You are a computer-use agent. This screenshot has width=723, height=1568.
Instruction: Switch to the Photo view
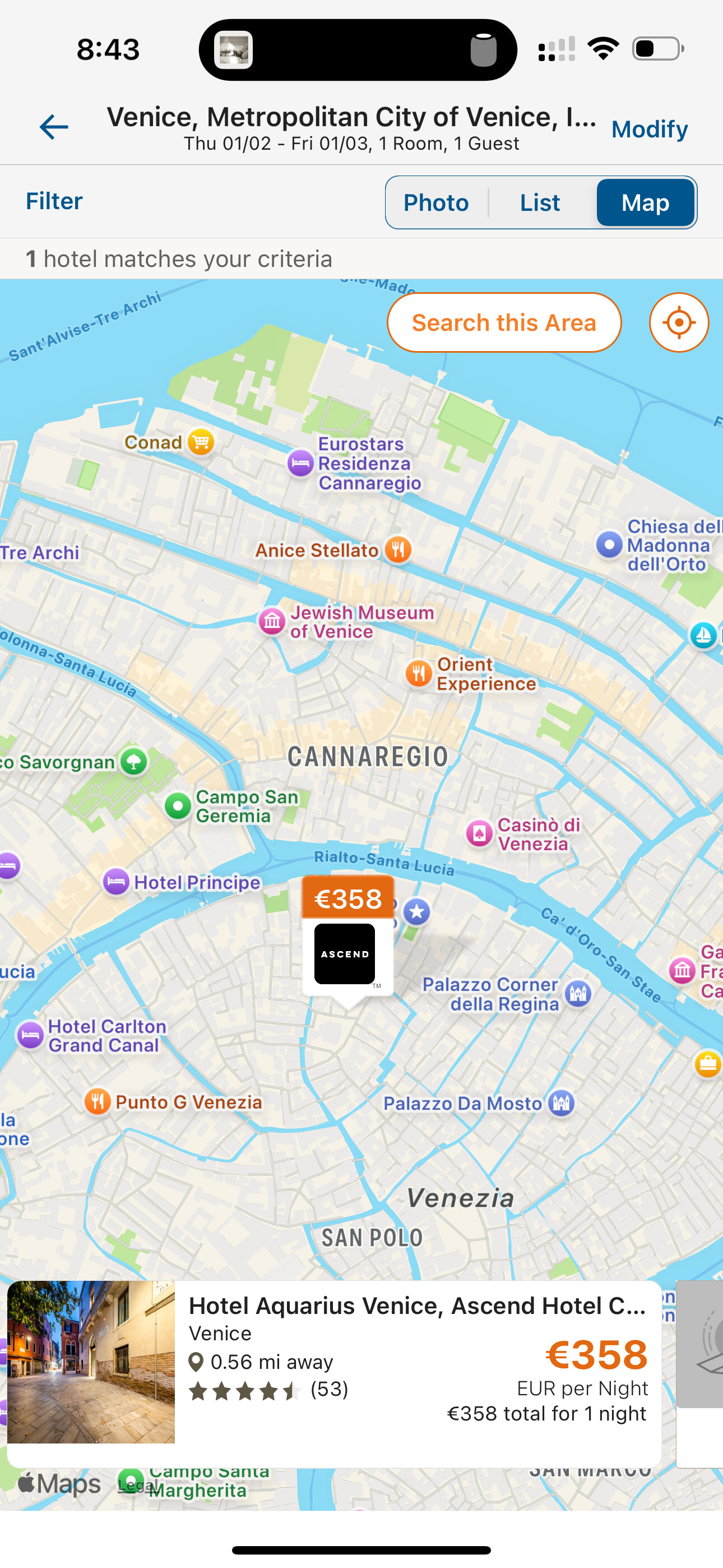pos(437,202)
